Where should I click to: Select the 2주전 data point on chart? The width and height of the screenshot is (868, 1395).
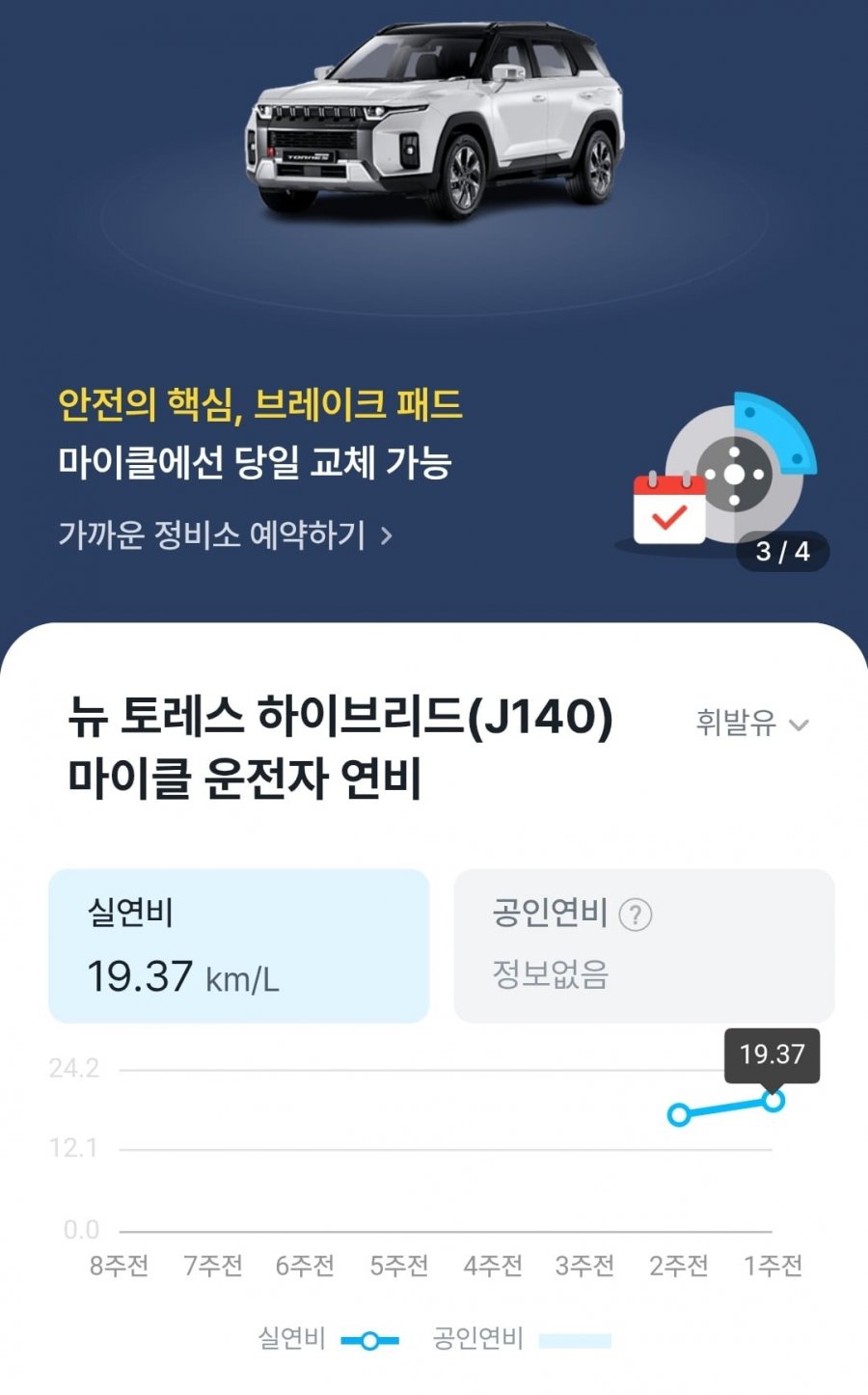[x=679, y=1115]
